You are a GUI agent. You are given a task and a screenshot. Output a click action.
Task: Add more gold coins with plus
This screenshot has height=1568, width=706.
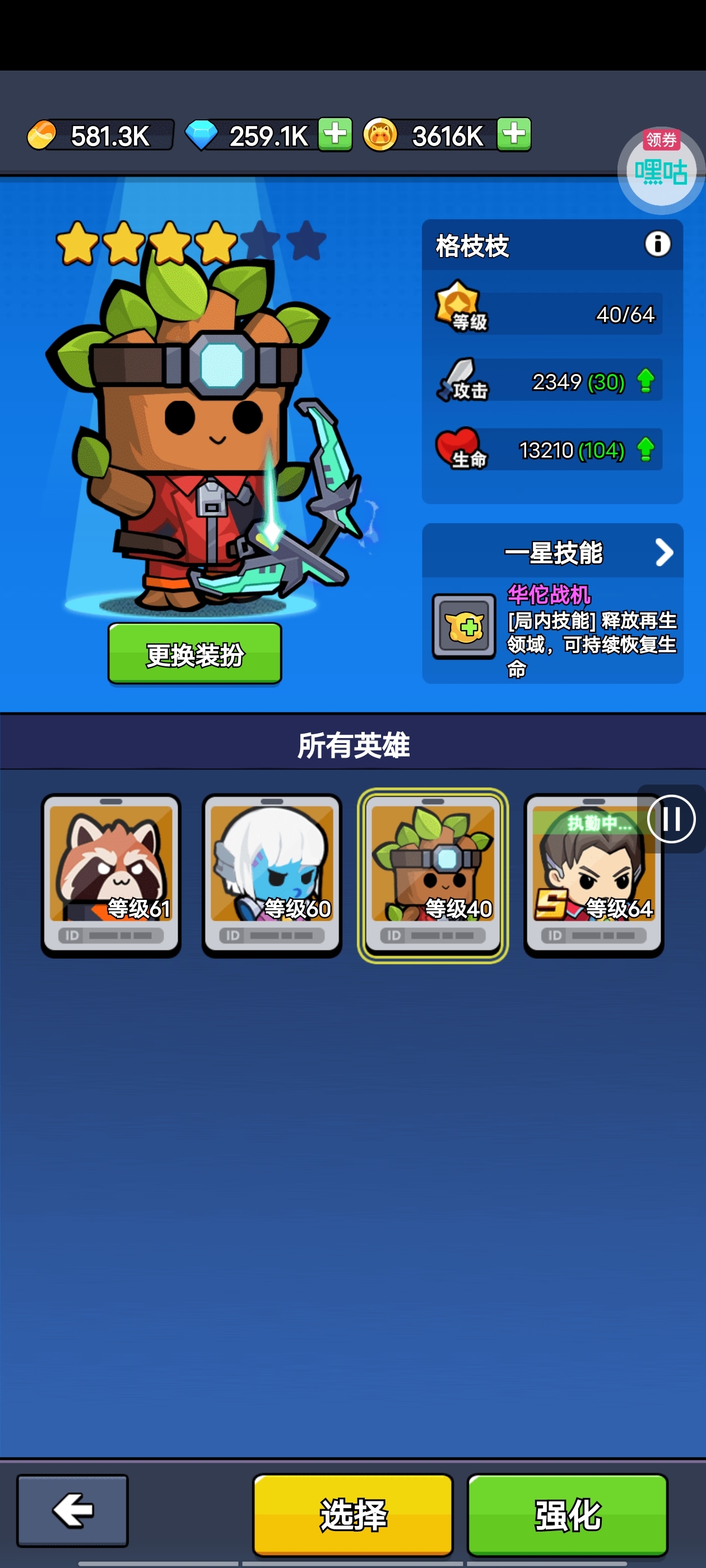[513, 134]
